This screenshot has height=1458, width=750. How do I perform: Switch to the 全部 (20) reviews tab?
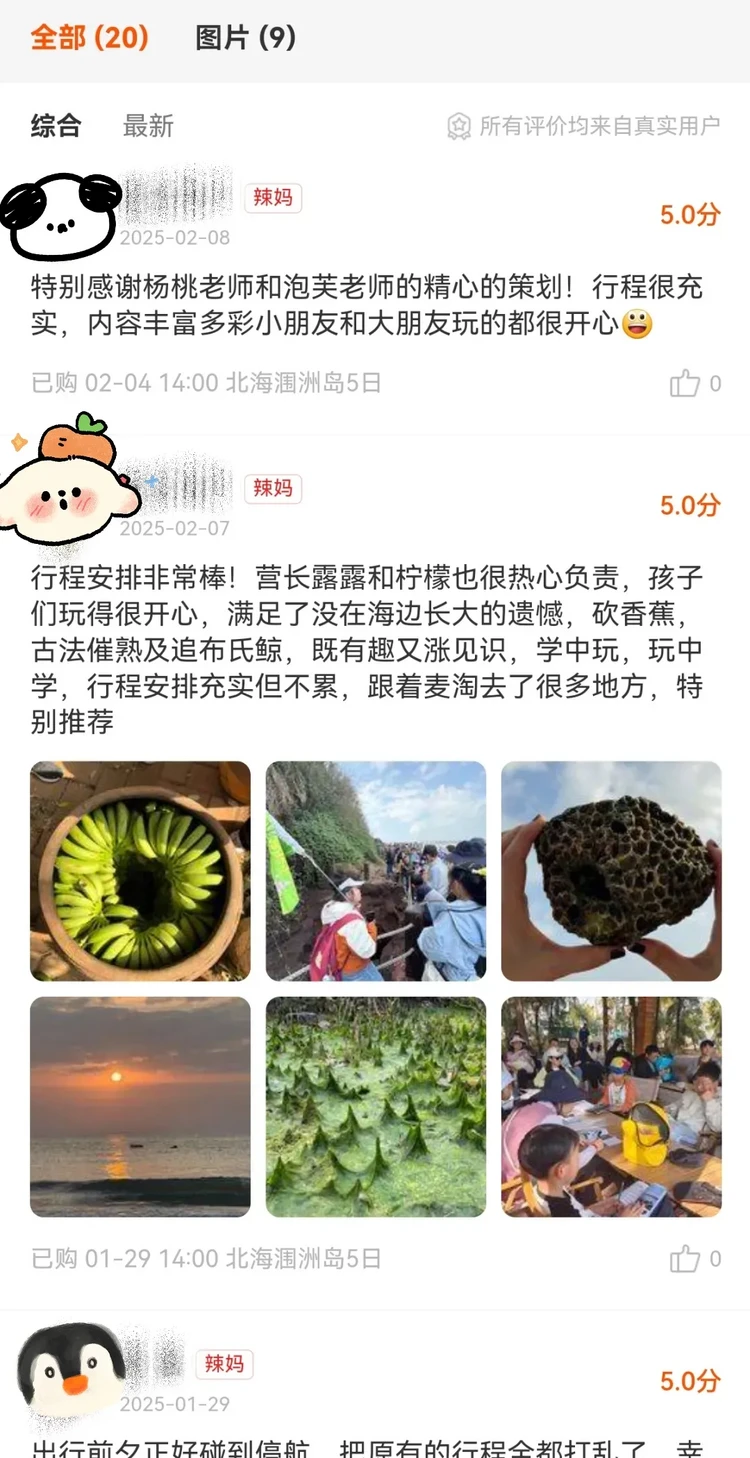click(90, 38)
